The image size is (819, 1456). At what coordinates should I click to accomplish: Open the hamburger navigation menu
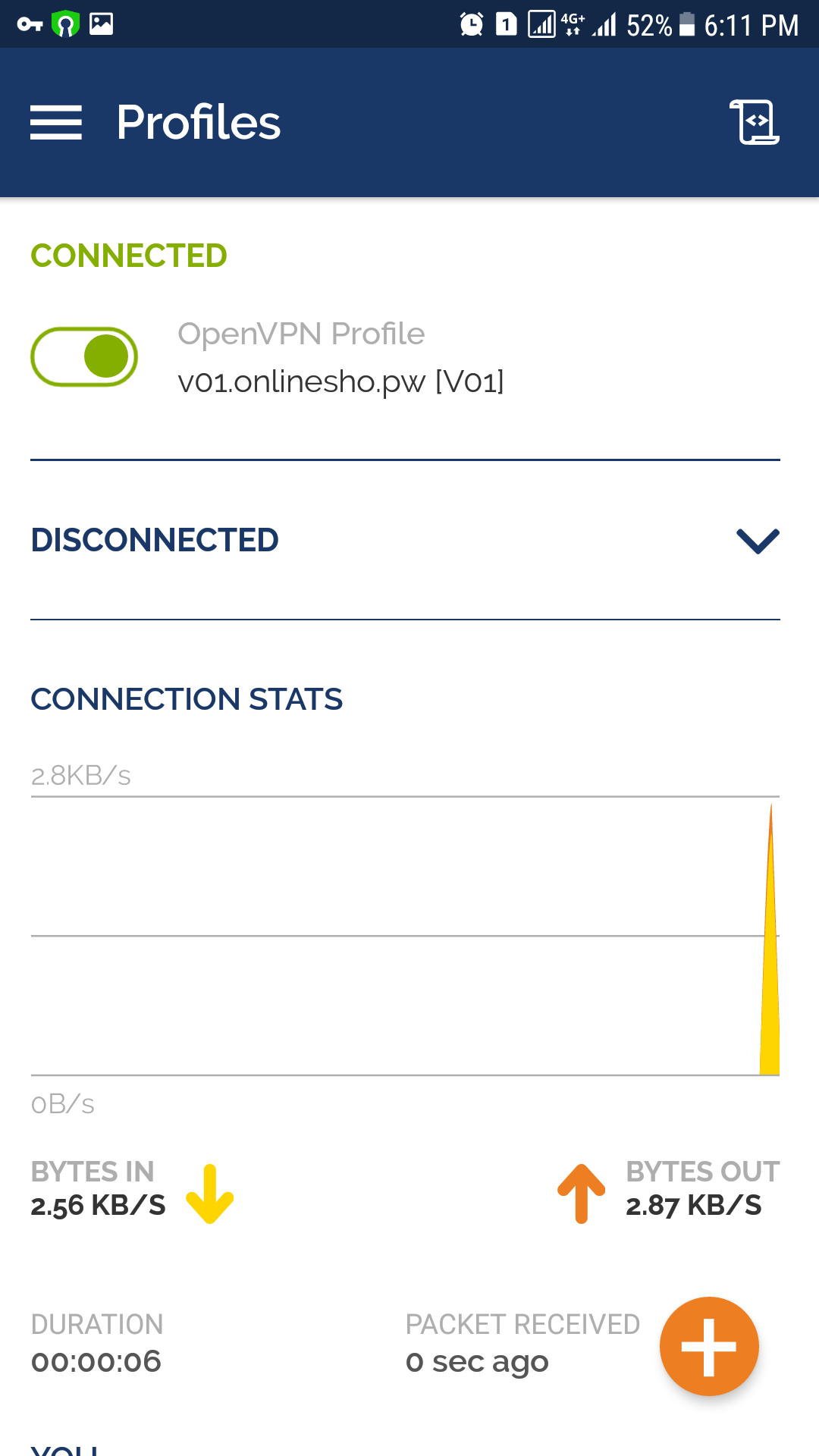[x=56, y=123]
